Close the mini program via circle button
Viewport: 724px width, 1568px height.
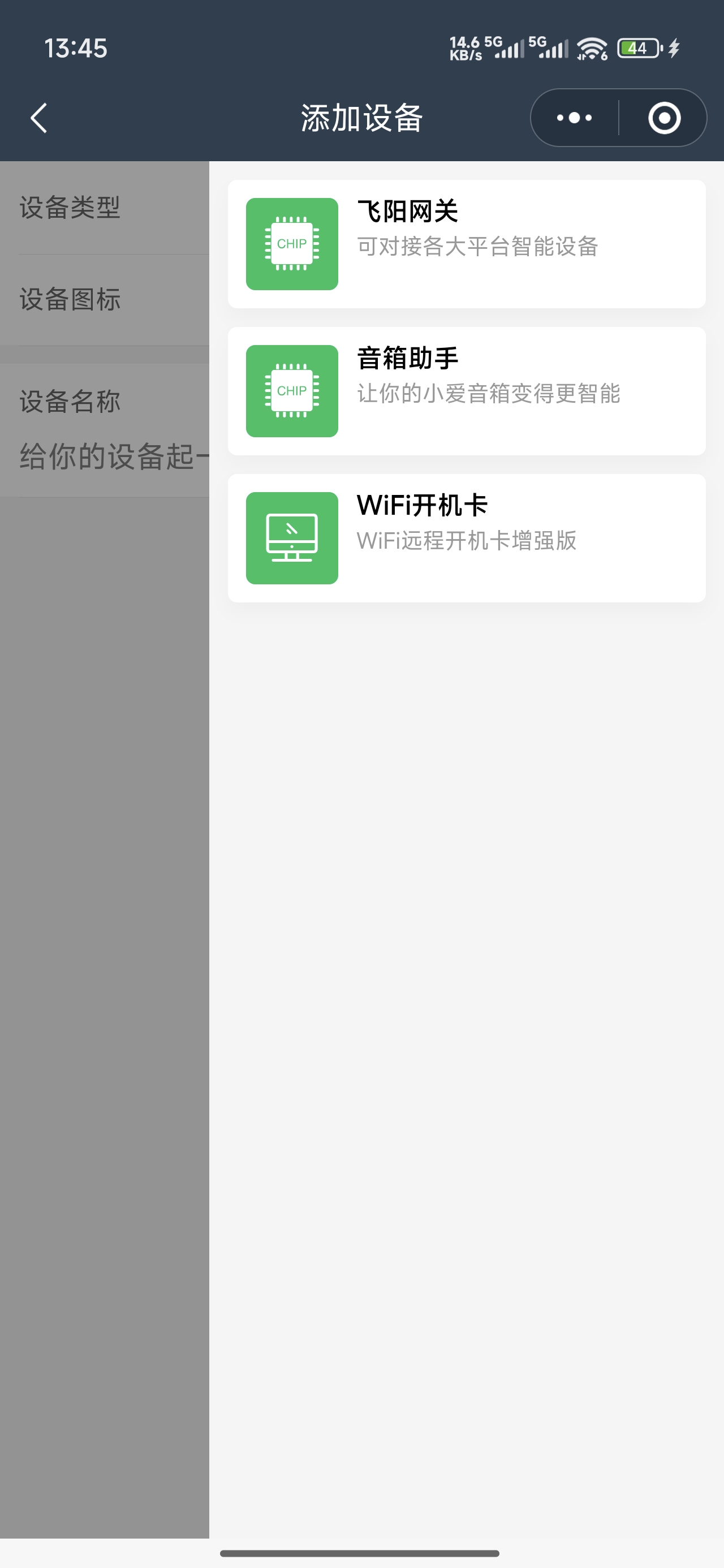663,118
